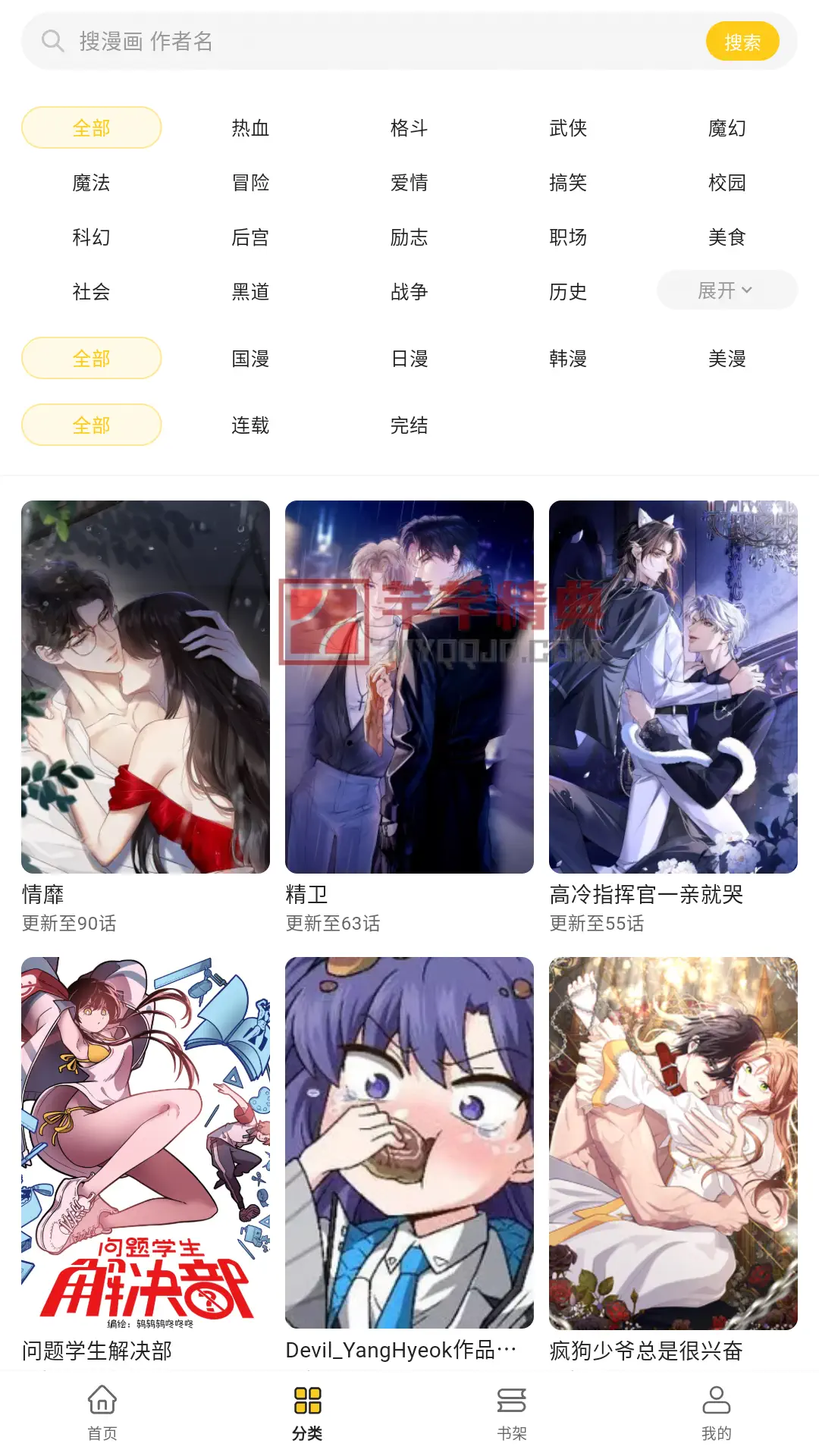This screenshot has height=1456, width=819.
Task: Expand 展开 to show more genre filters
Action: tap(726, 290)
